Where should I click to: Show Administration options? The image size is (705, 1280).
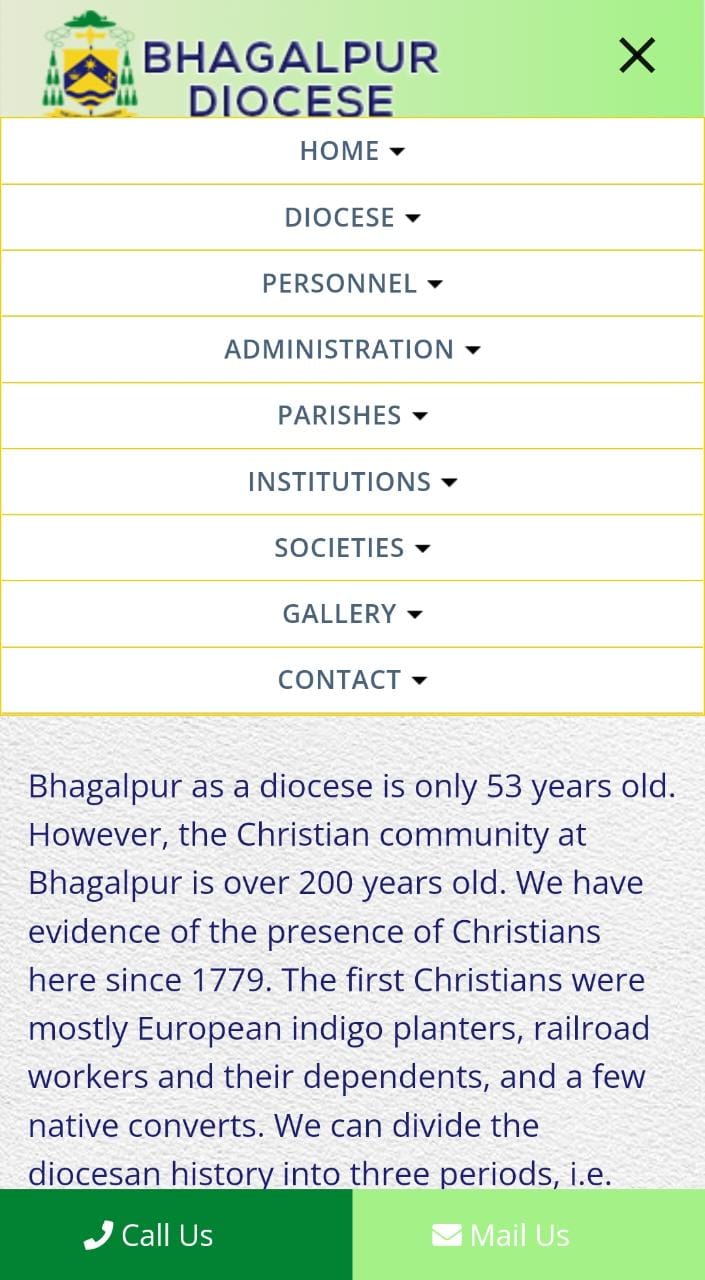tap(352, 349)
